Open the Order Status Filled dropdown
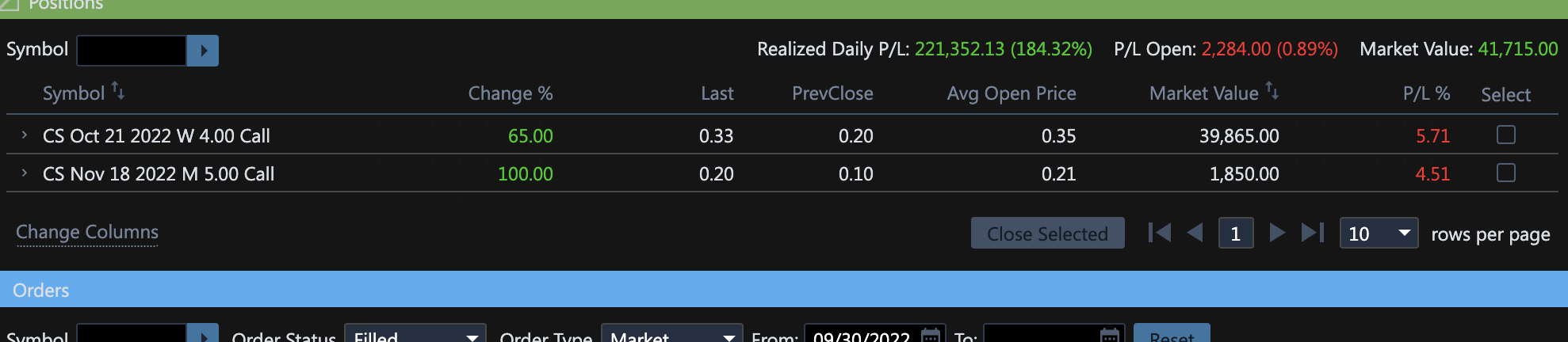This screenshot has width=1568, height=342. click(x=415, y=336)
